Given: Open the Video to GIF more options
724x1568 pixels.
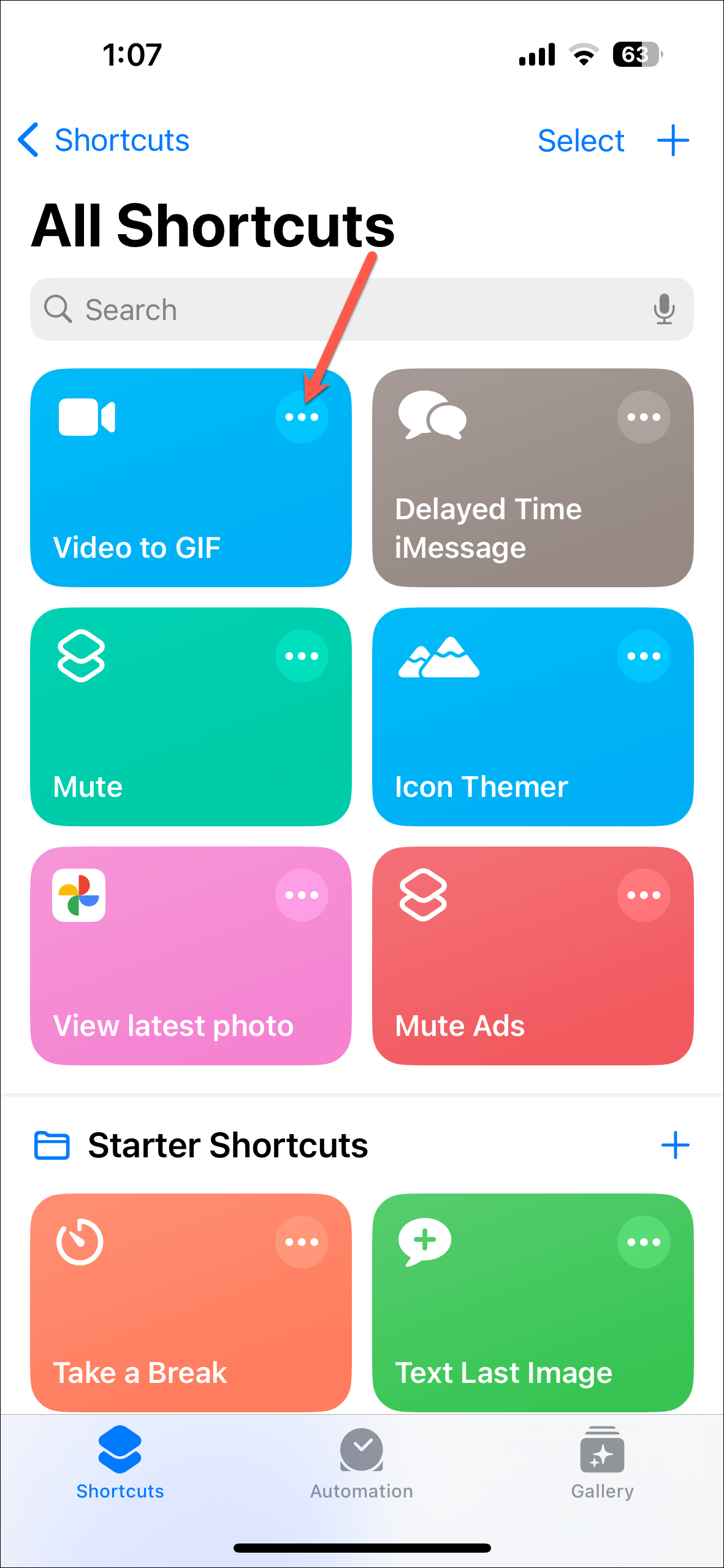Looking at the screenshot, I should pos(302,417).
